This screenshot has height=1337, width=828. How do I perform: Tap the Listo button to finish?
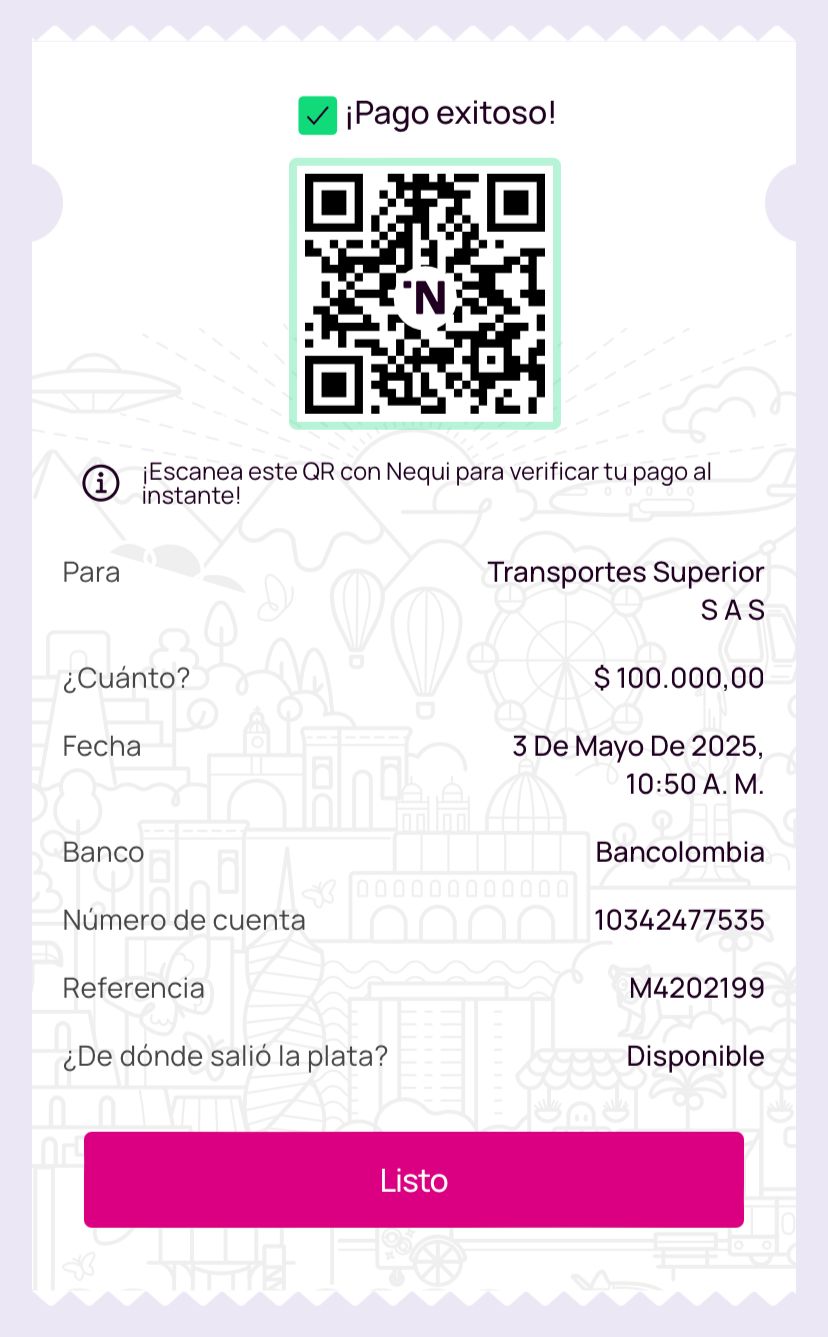[x=413, y=1180]
